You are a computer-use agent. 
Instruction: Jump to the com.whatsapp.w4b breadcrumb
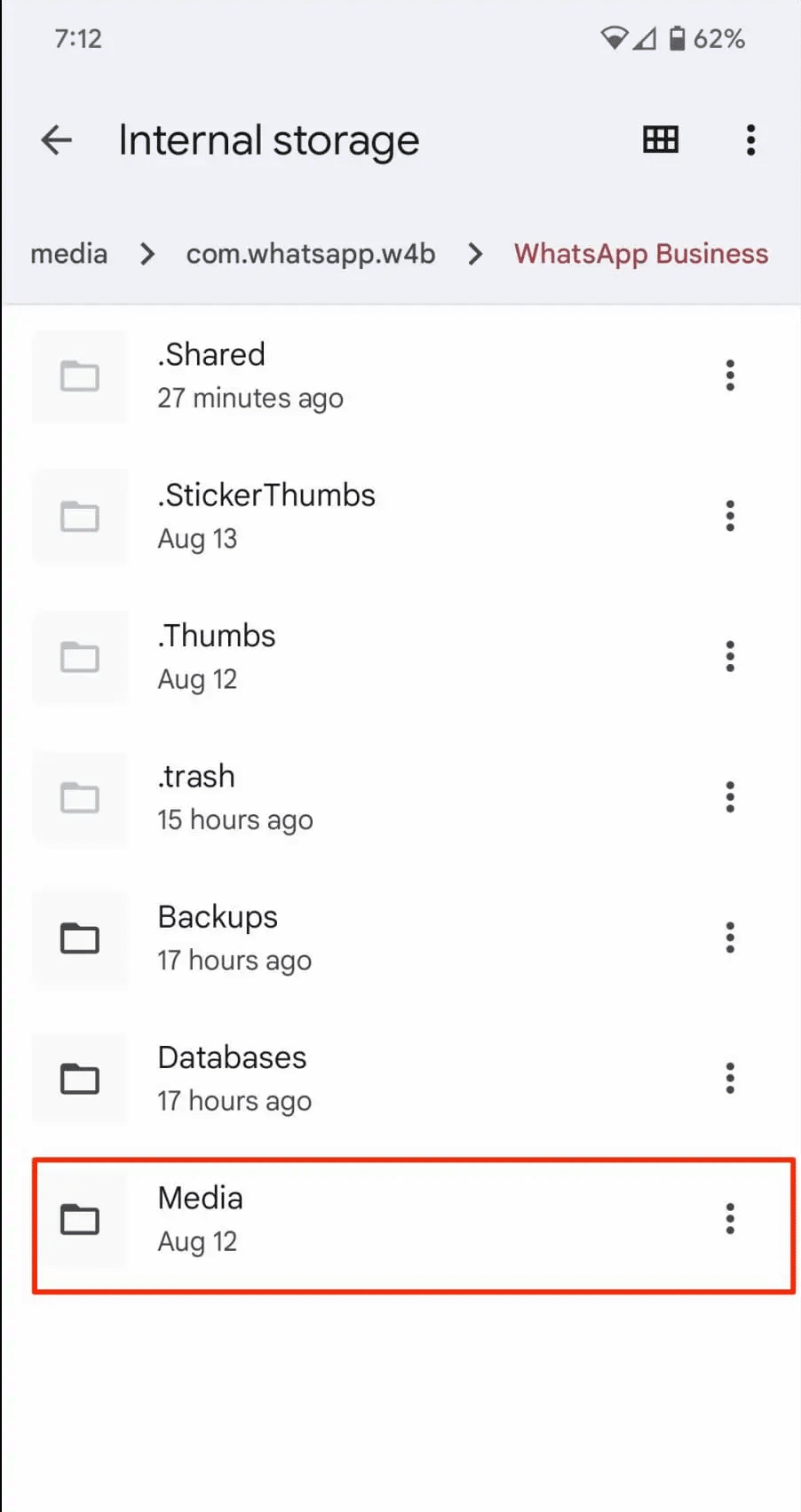pyautogui.click(x=311, y=254)
